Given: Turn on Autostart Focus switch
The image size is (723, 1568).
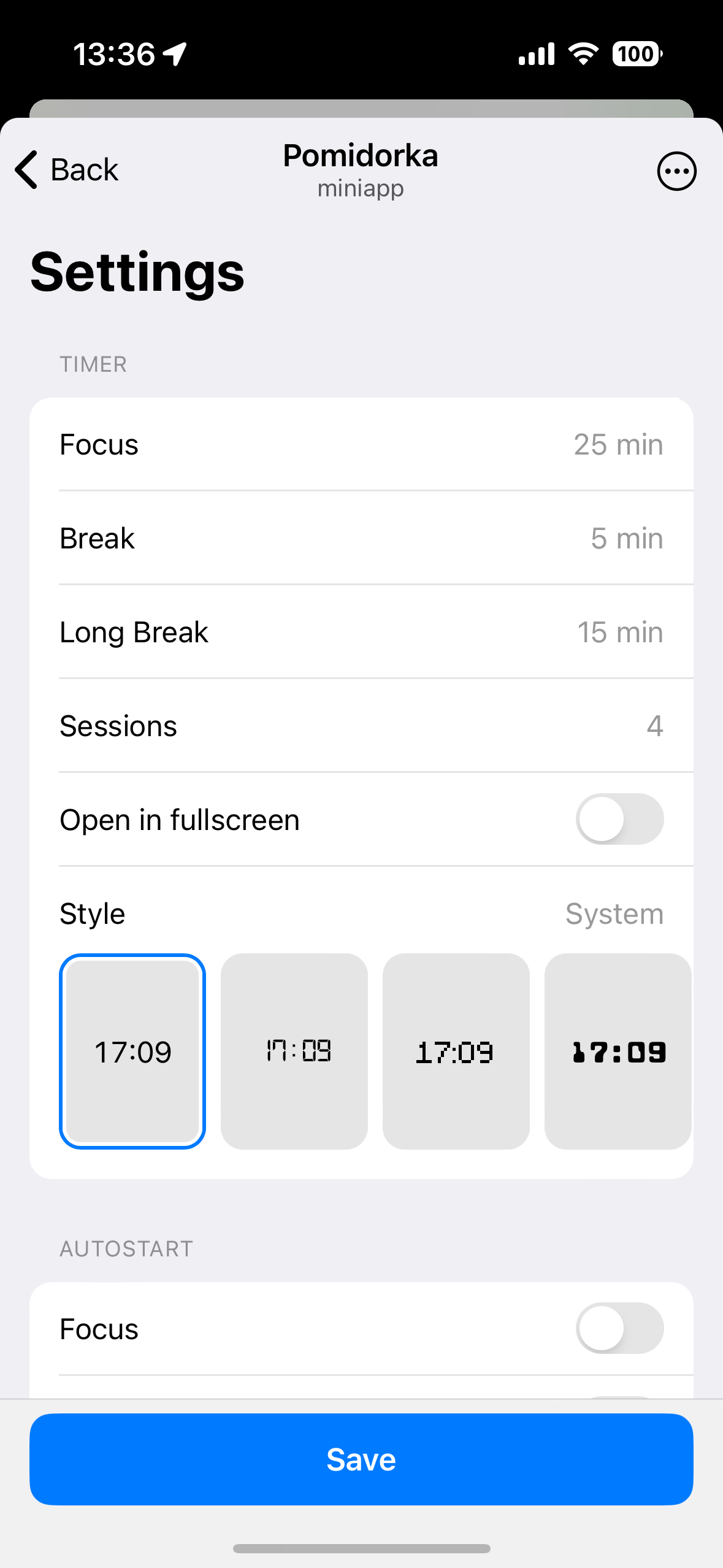Looking at the screenshot, I should click(x=619, y=1328).
